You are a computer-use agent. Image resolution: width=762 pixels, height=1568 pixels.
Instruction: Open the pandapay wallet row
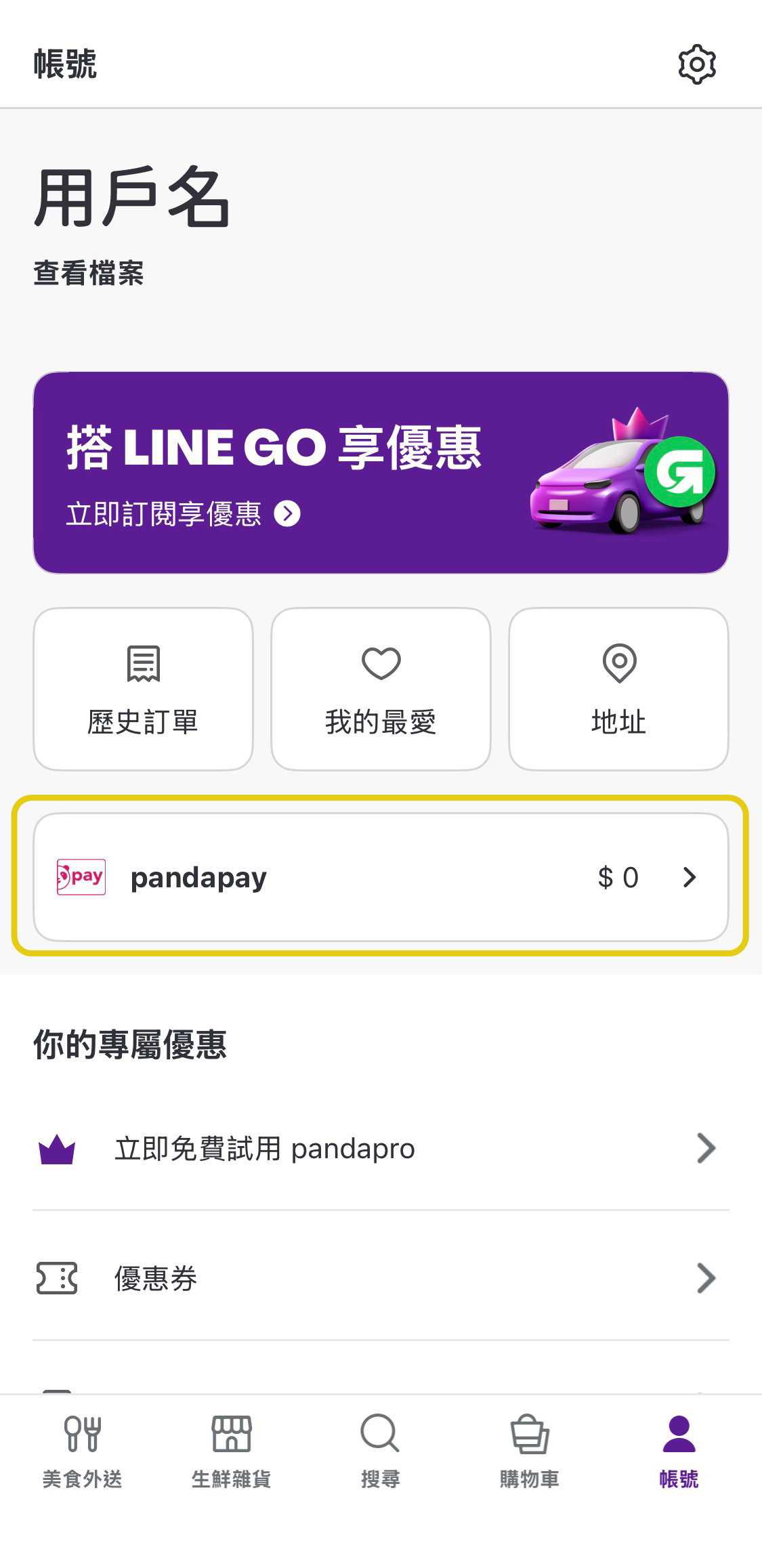[x=381, y=877]
